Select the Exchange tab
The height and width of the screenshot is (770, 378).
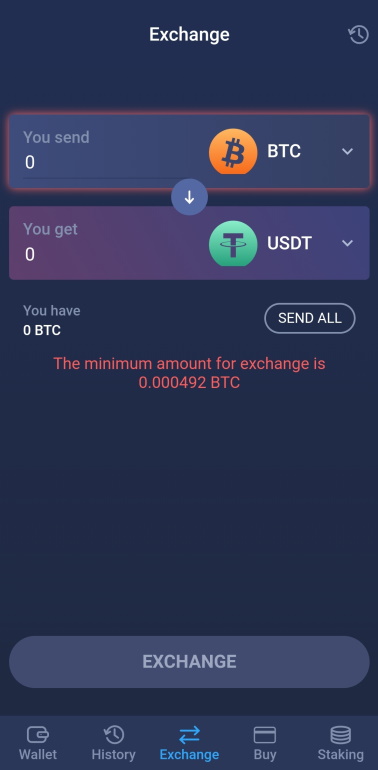(x=189, y=743)
